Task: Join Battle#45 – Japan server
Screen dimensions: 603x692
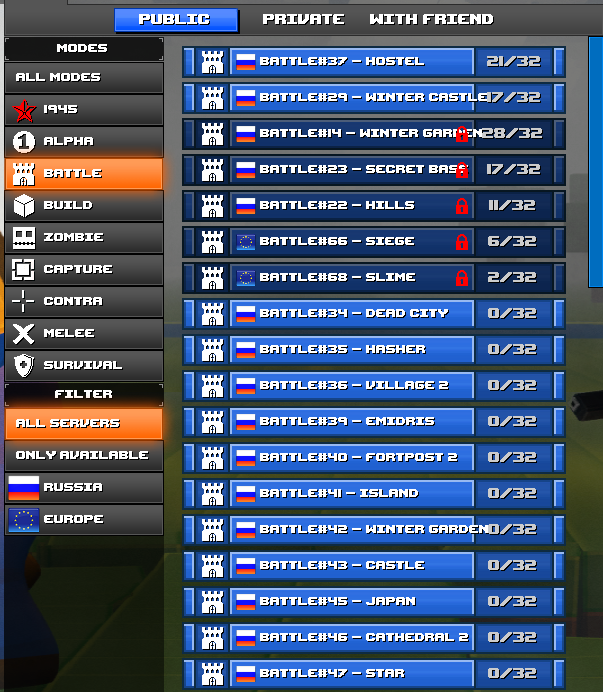Action: coord(350,601)
